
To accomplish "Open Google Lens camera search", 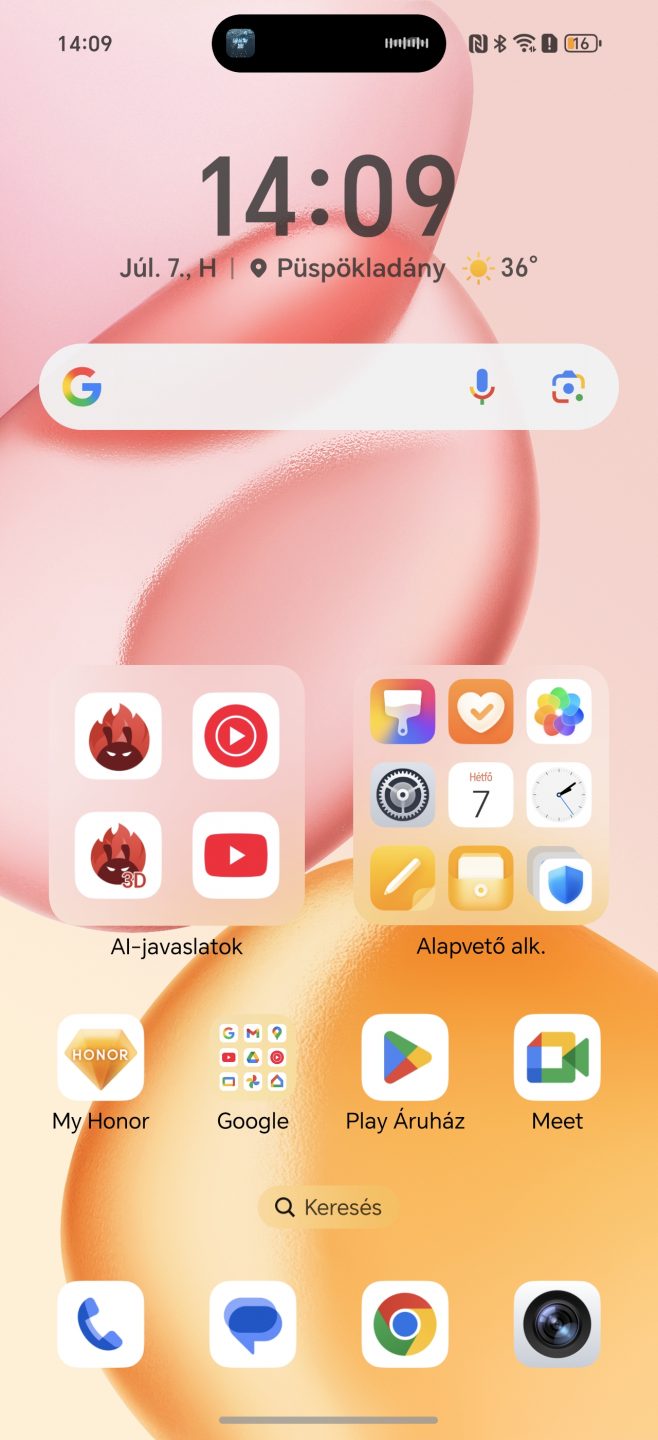I will pos(568,387).
